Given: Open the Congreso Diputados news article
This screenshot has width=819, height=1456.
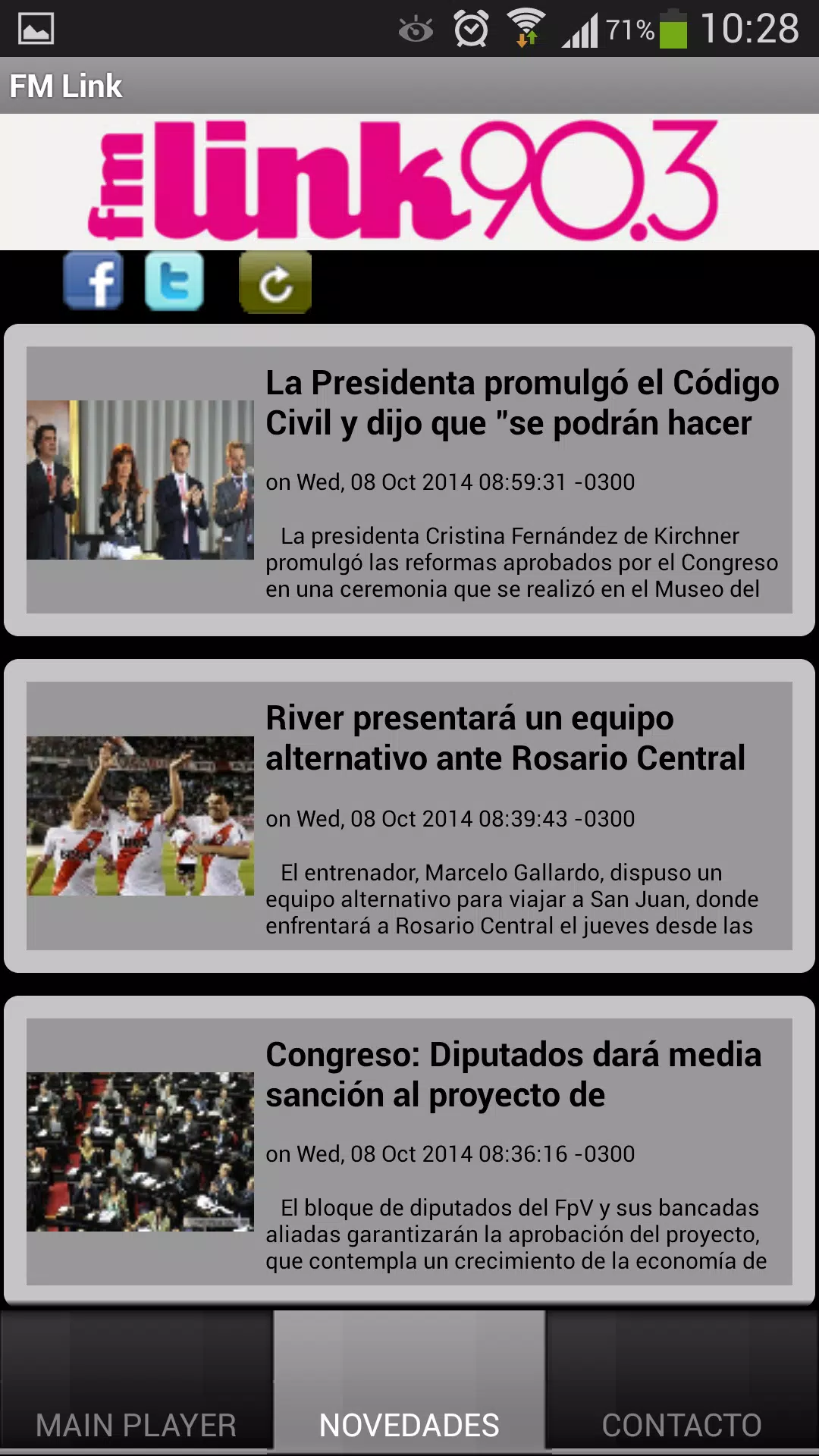Looking at the screenshot, I should click(409, 1151).
